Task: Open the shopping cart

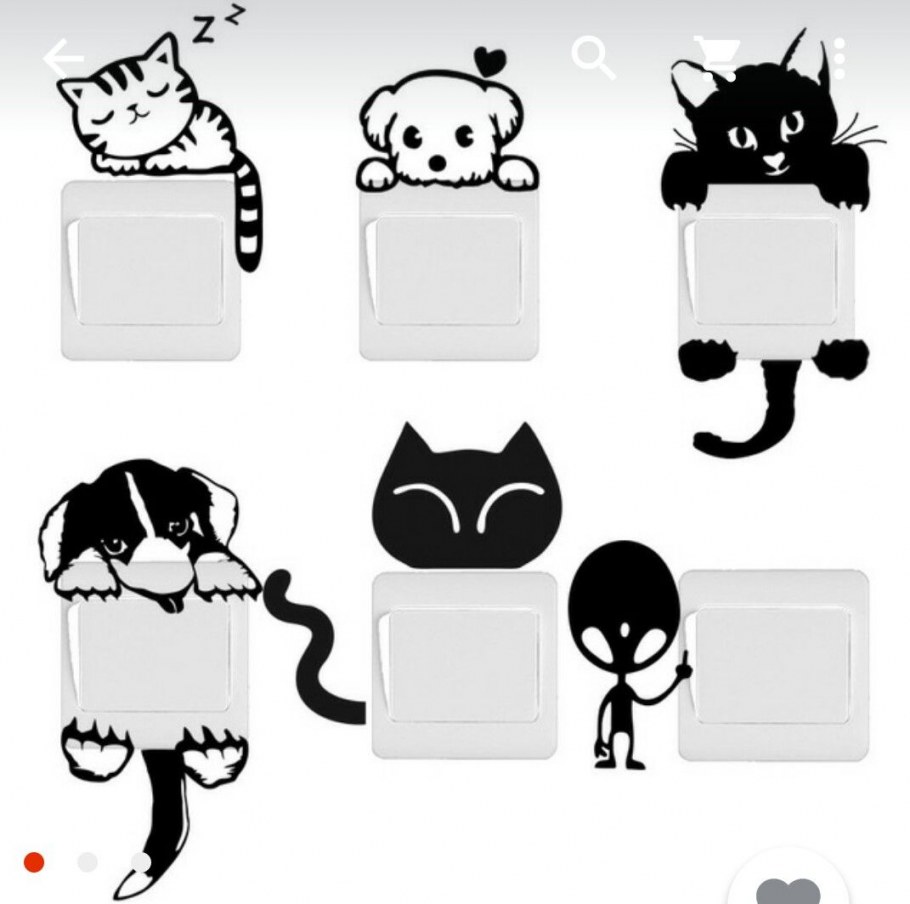Action: (x=717, y=59)
